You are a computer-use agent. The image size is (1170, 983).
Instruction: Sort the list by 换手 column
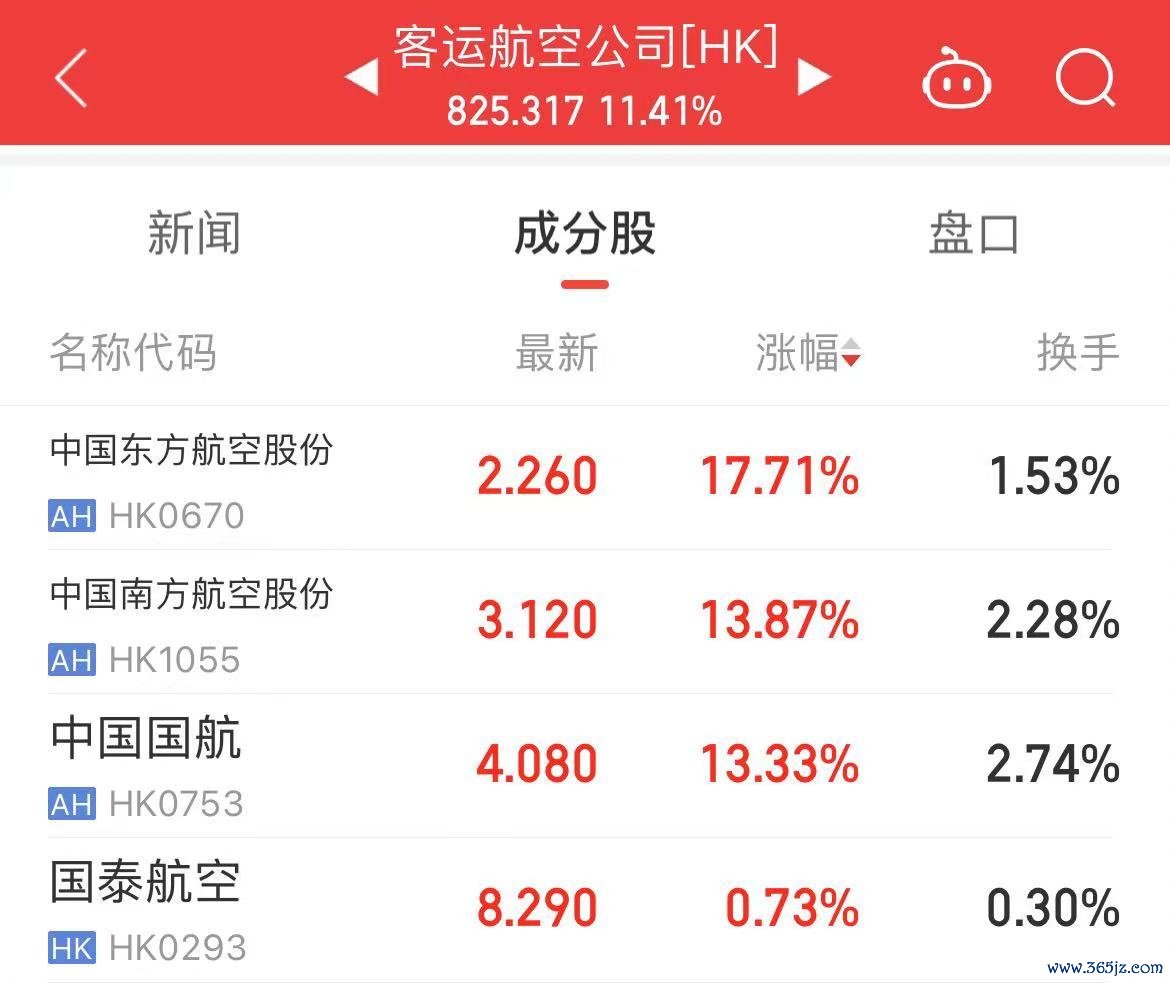(1077, 353)
